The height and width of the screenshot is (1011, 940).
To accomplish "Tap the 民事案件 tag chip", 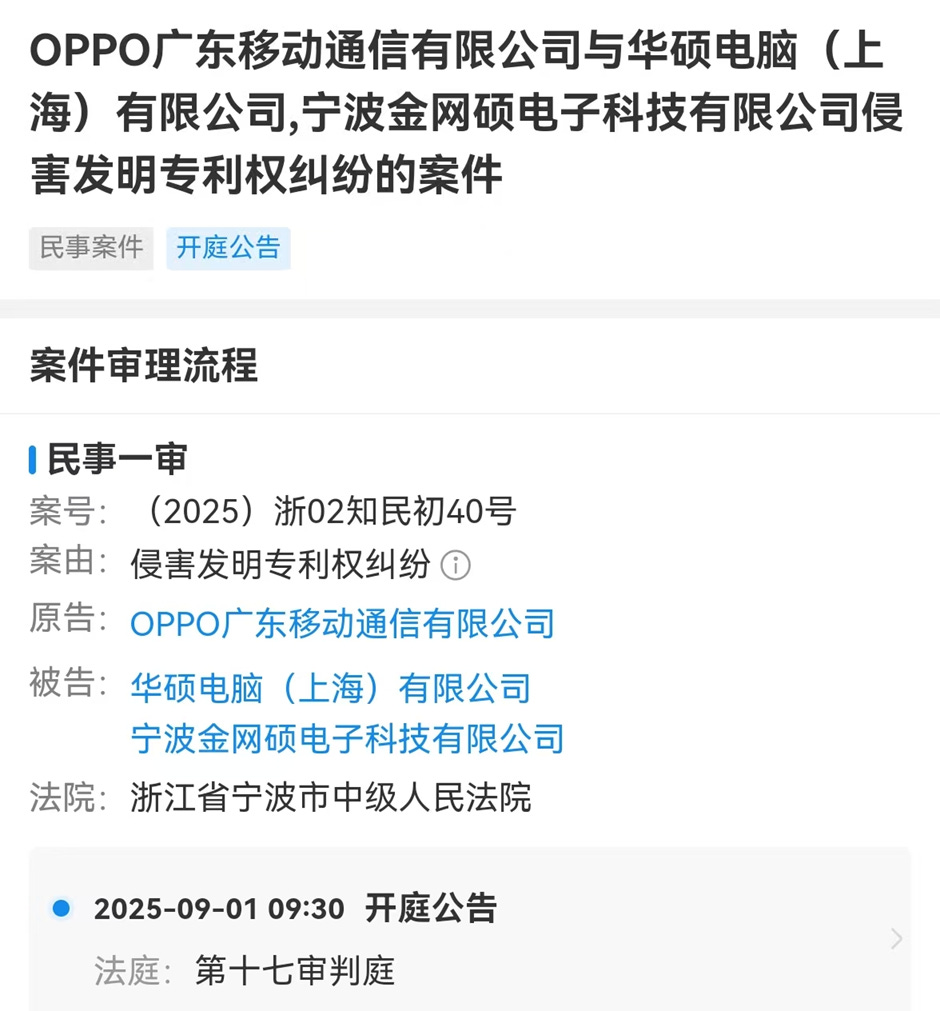I will pyautogui.click(x=91, y=248).
